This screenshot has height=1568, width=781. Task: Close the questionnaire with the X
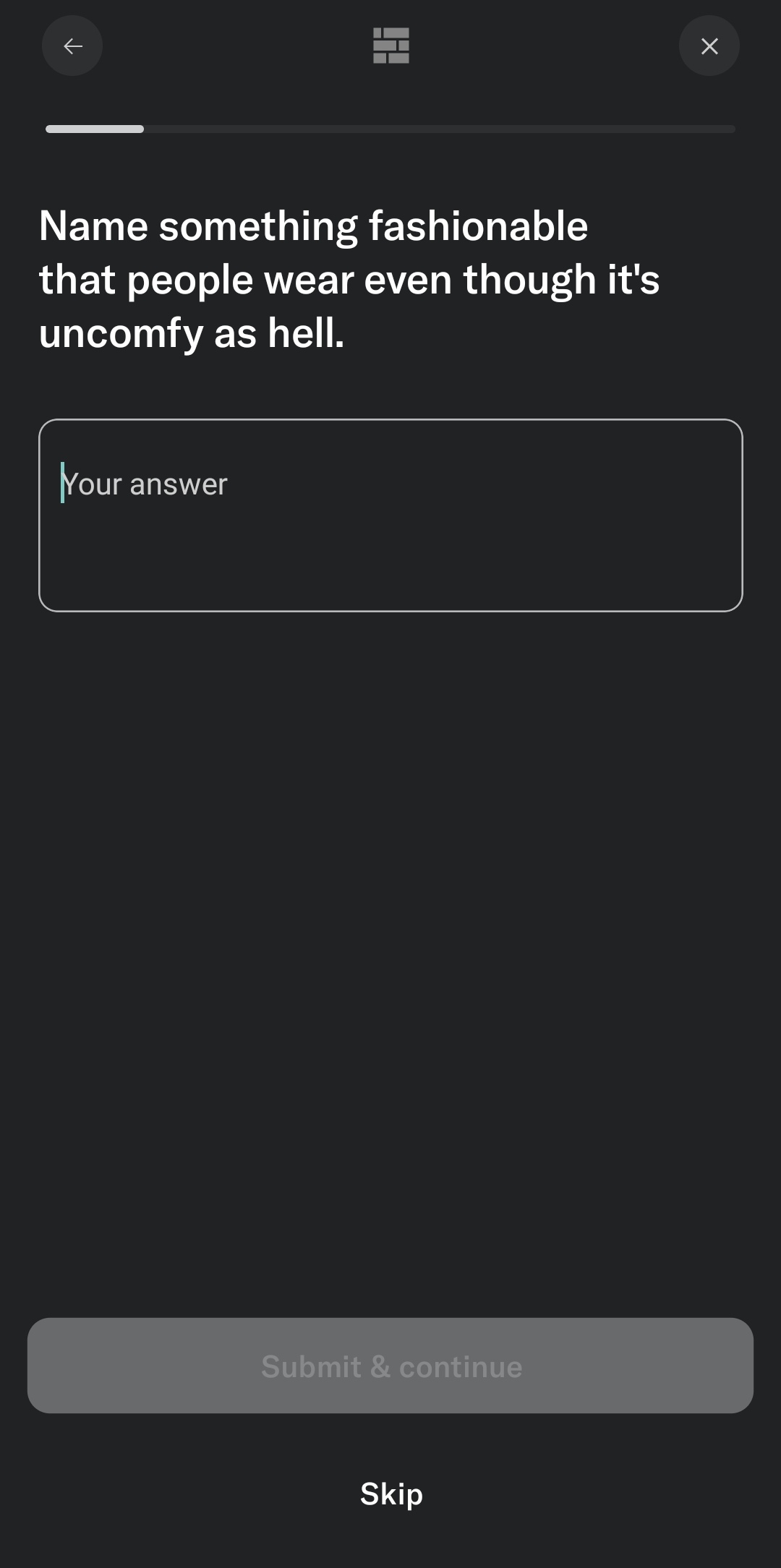click(709, 46)
